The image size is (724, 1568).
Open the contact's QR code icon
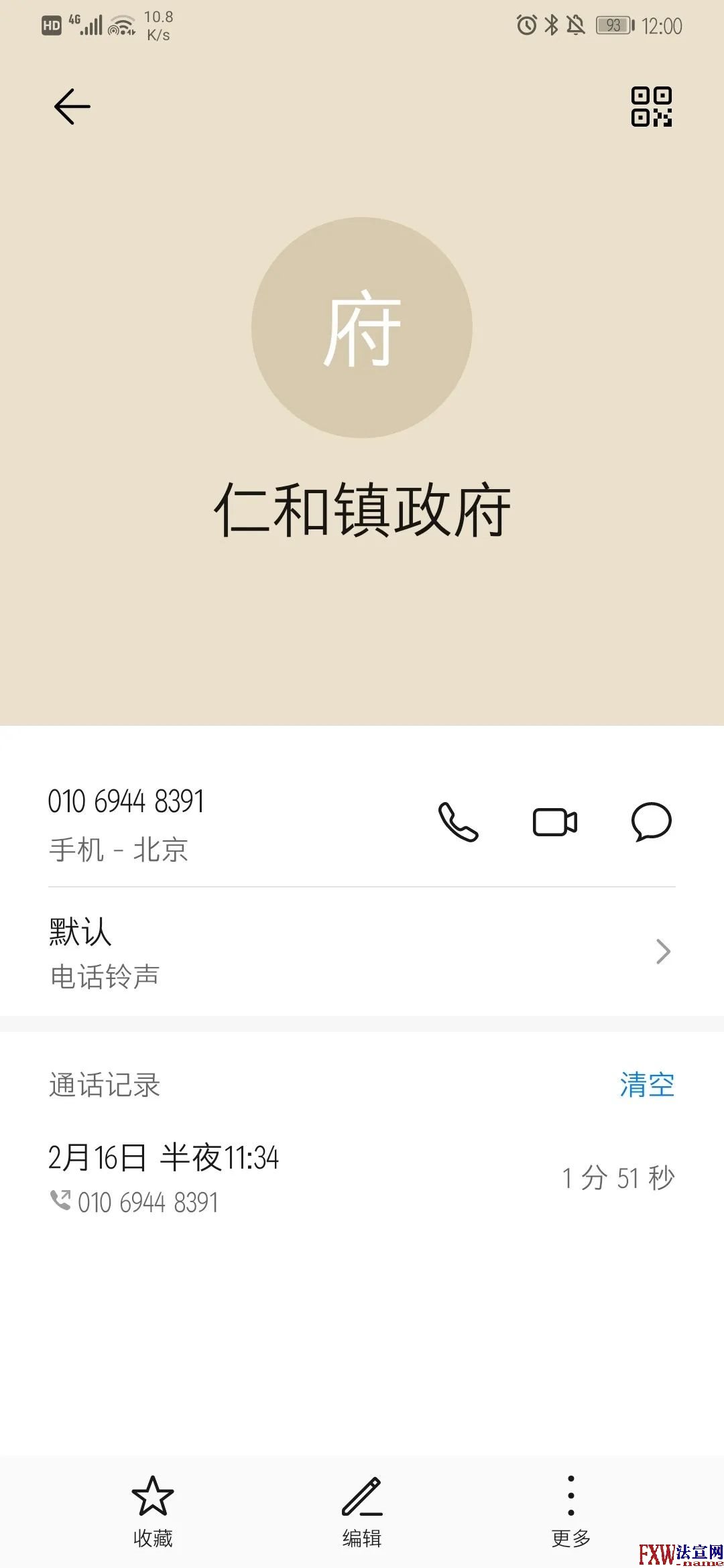(652, 107)
